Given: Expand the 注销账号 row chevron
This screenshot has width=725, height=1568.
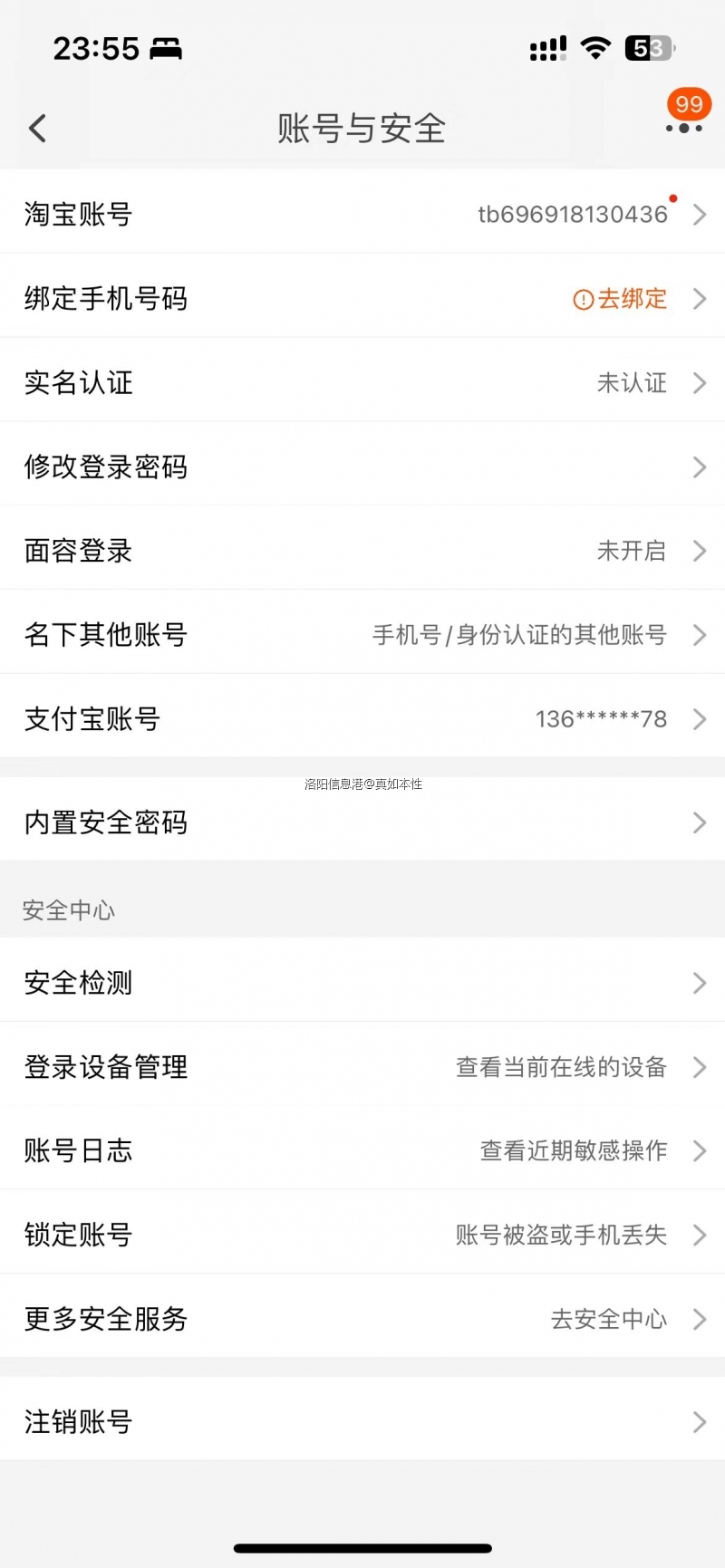Looking at the screenshot, I should (699, 1422).
